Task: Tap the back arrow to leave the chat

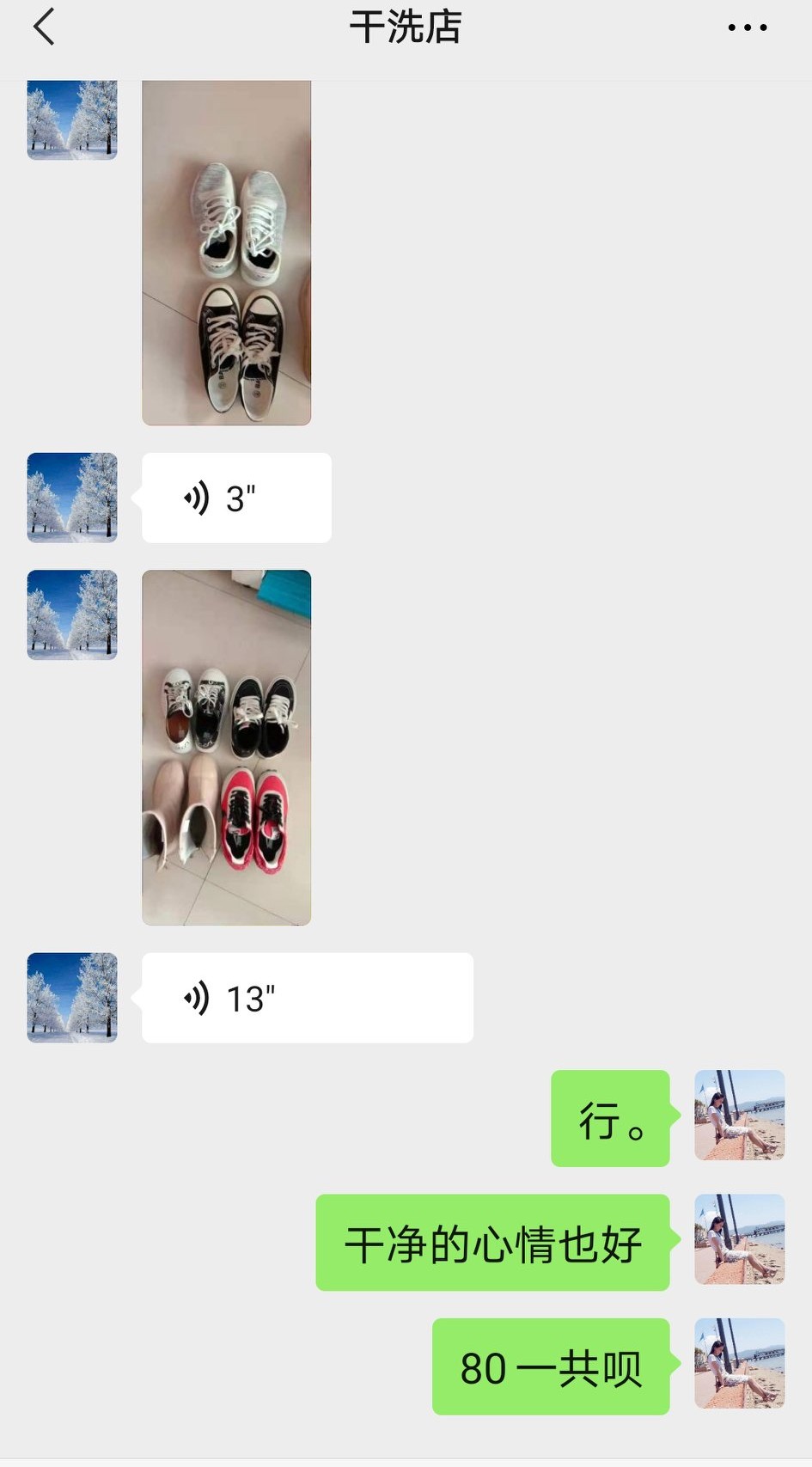Action: (x=45, y=27)
